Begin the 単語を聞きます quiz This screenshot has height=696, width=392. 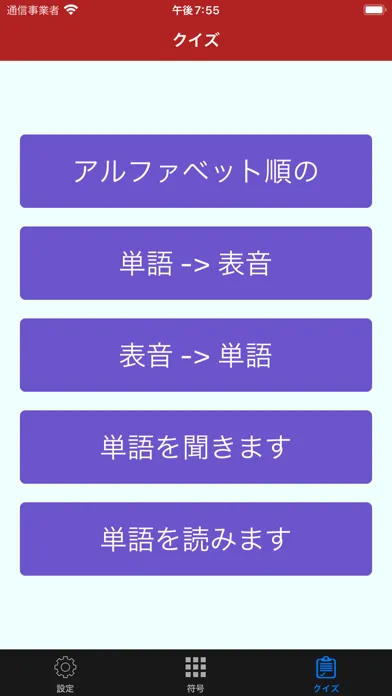pos(196,447)
